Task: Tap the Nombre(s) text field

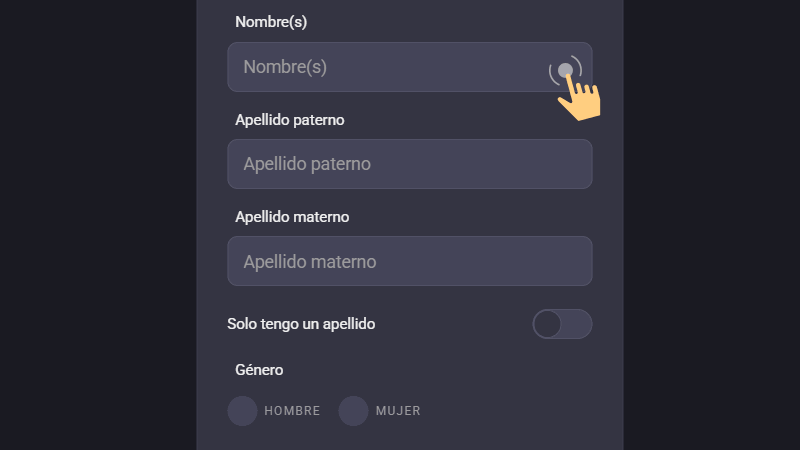Action: tap(390, 67)
